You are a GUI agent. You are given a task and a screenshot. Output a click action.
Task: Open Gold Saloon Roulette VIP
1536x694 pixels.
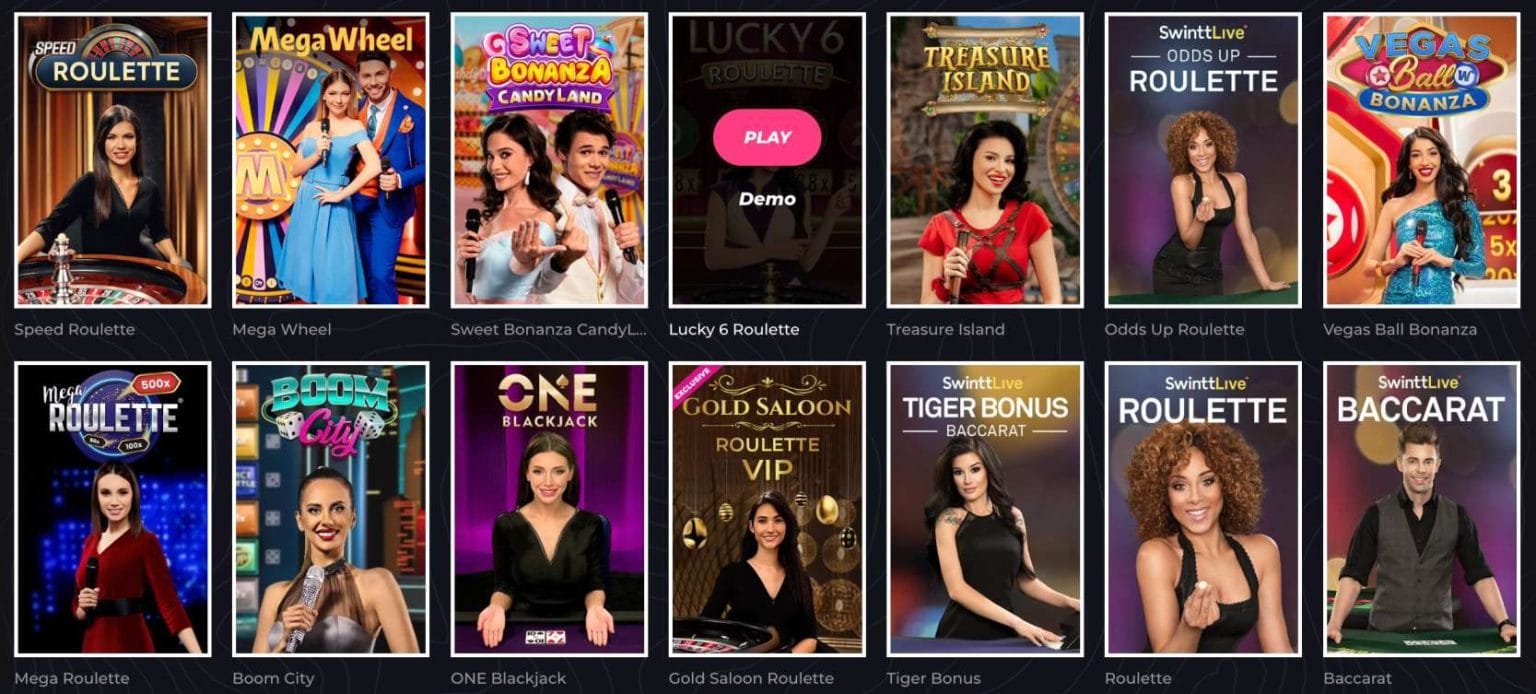(767, 508)
